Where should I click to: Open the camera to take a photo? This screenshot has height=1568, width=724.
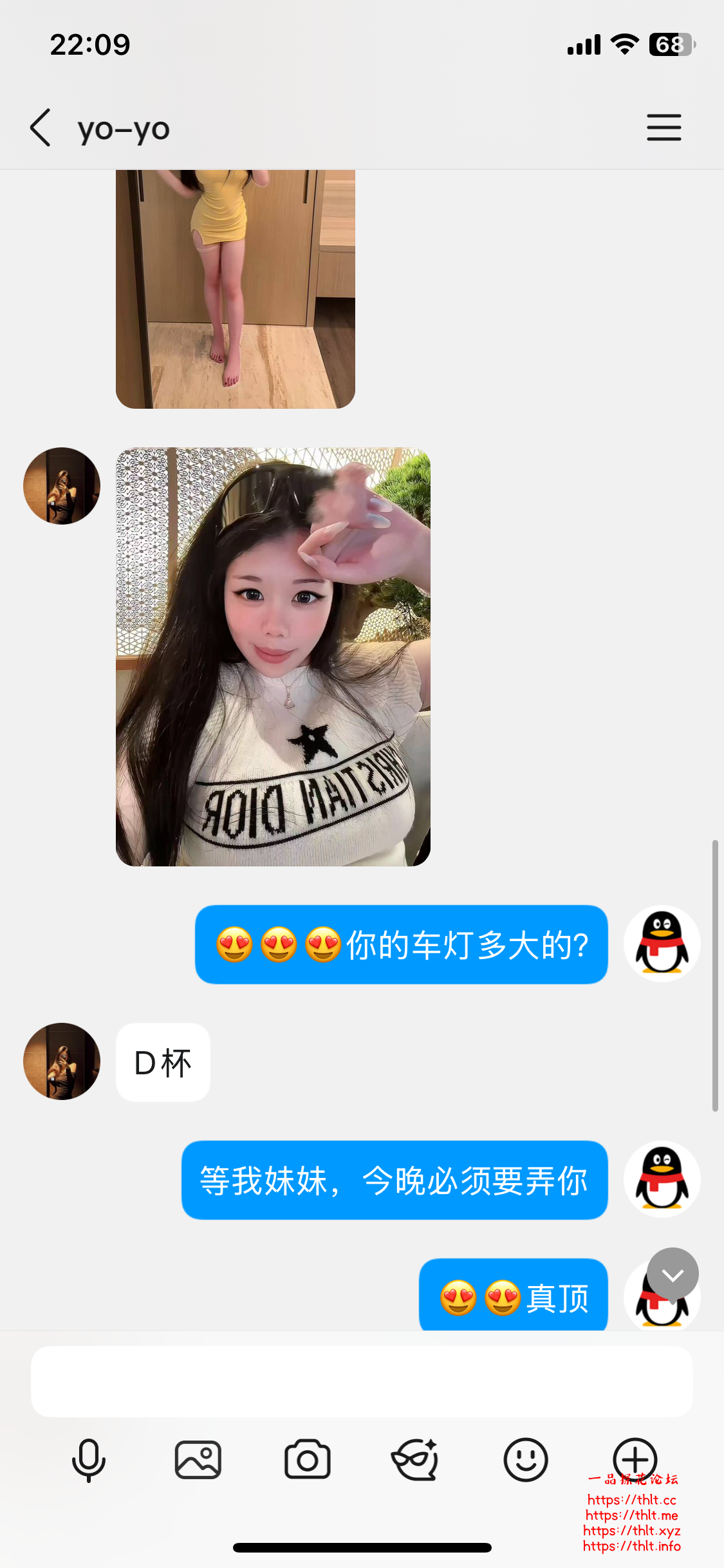click(308, 1460)
